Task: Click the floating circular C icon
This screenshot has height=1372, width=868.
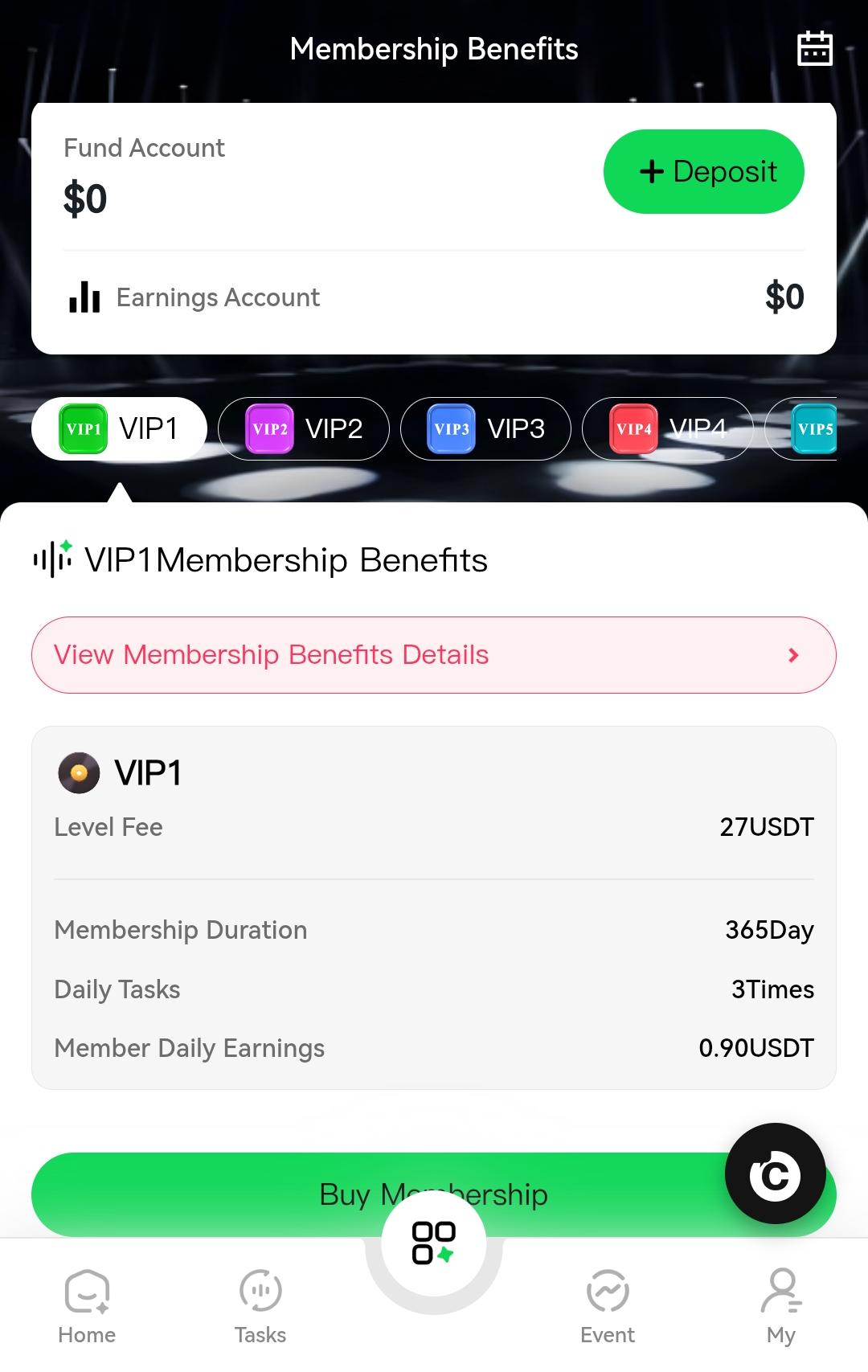Action: pos(776,1173)
